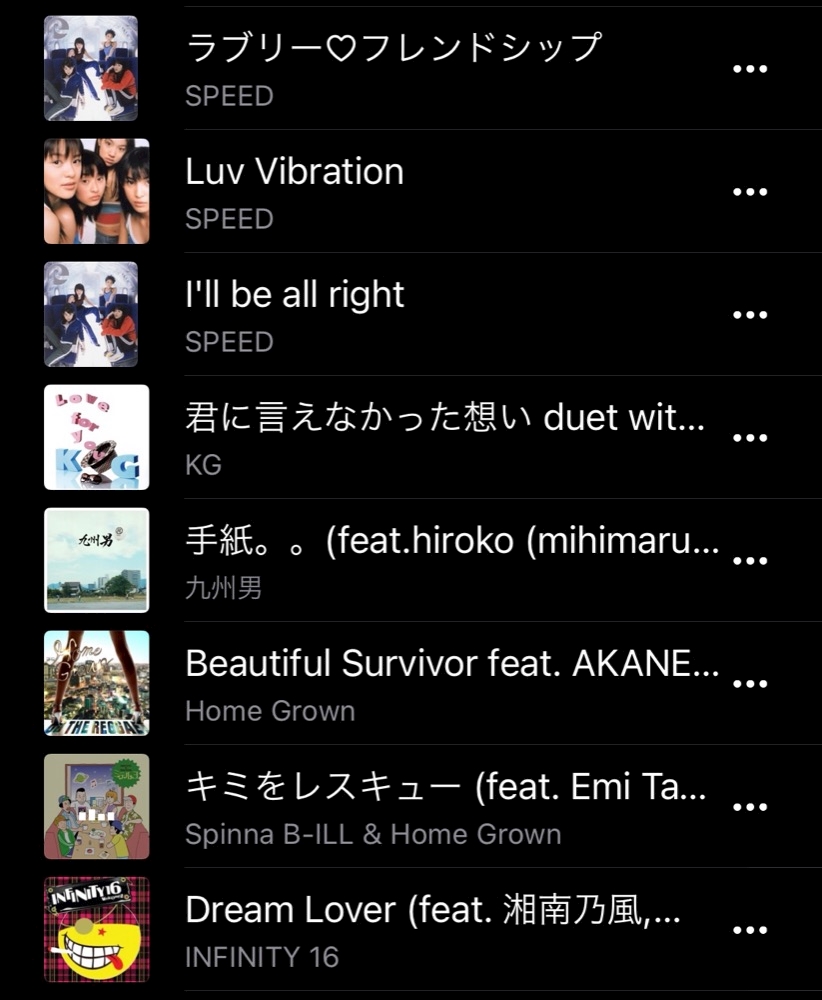Open more options for Luv Vibration
This screenshot has width=822, height=1000.
tap(750, 192)
